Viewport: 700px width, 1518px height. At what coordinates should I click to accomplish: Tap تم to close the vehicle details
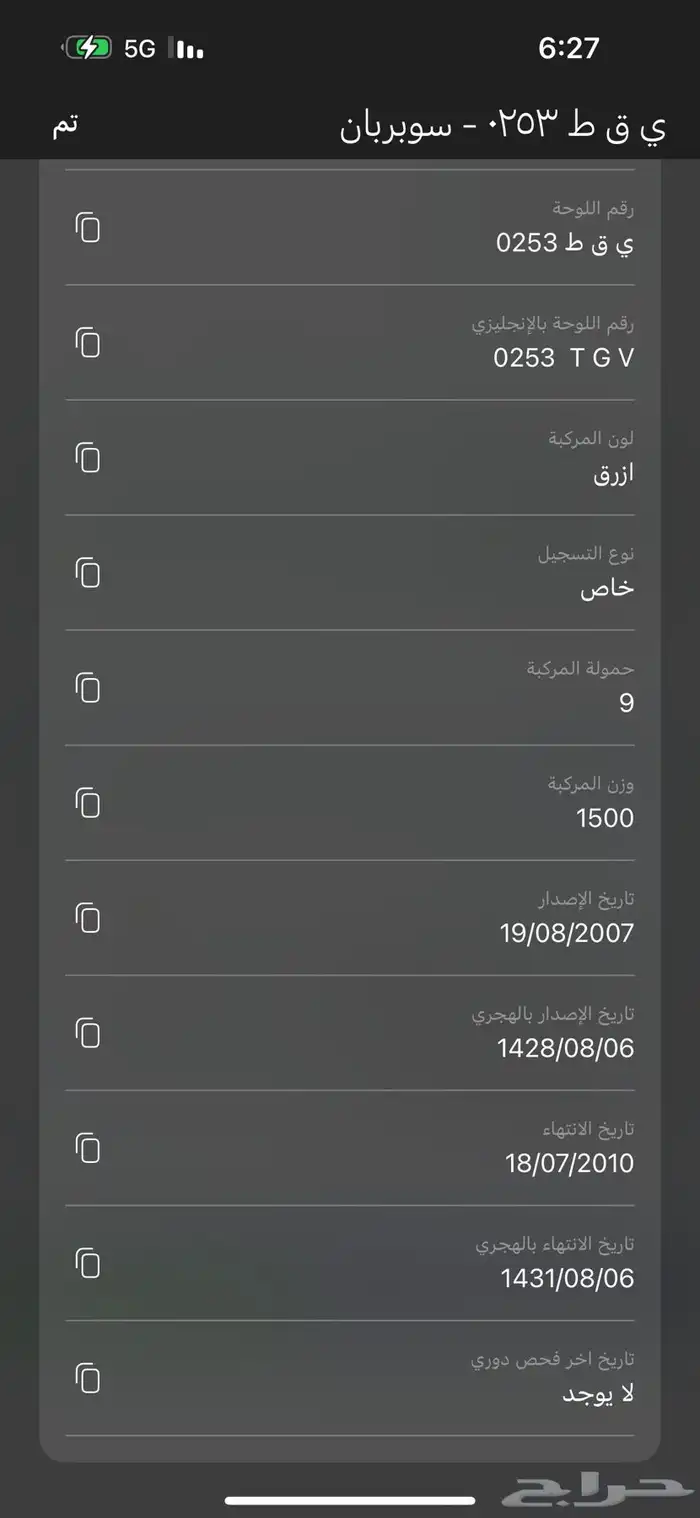click(x=66, y=125)
